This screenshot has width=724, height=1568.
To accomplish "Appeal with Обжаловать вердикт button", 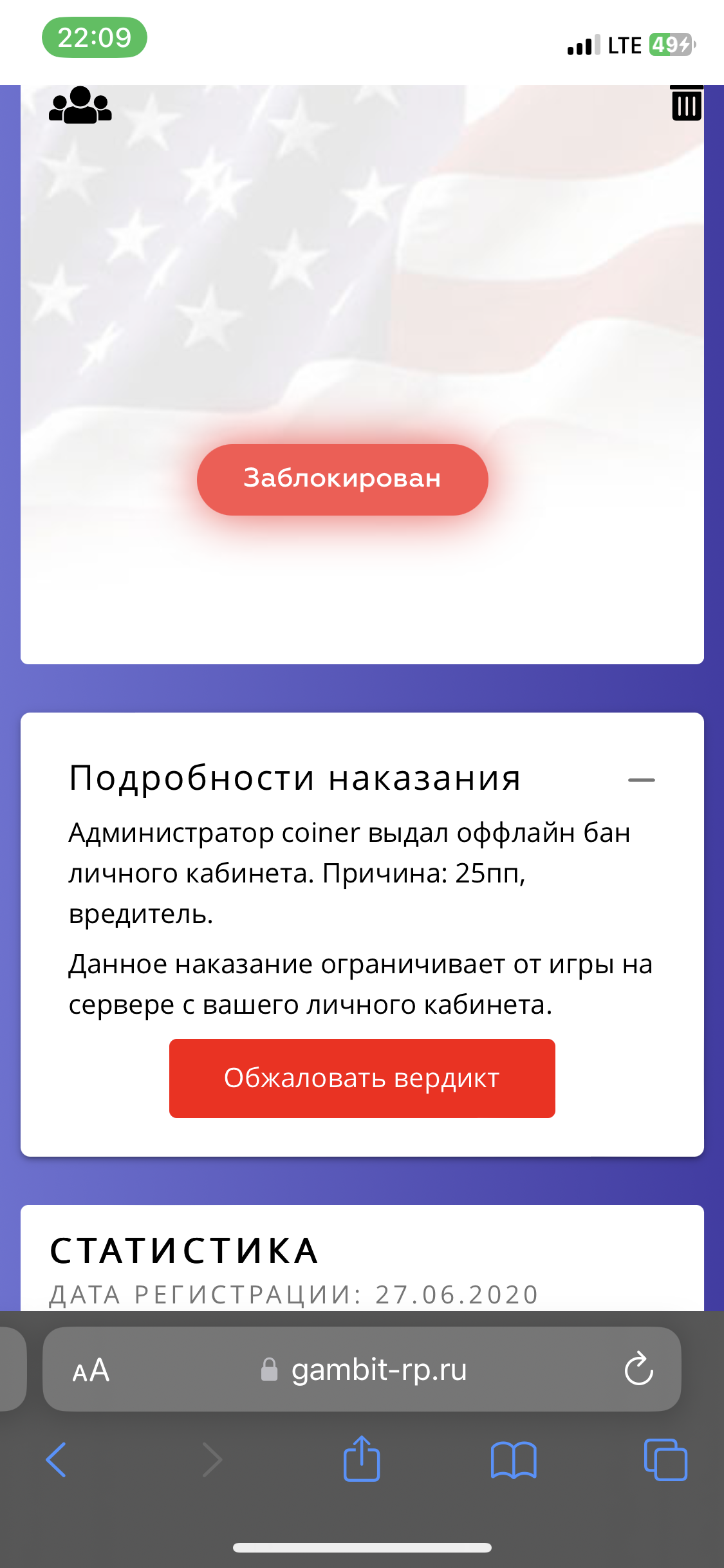I will pos(362,1078).
